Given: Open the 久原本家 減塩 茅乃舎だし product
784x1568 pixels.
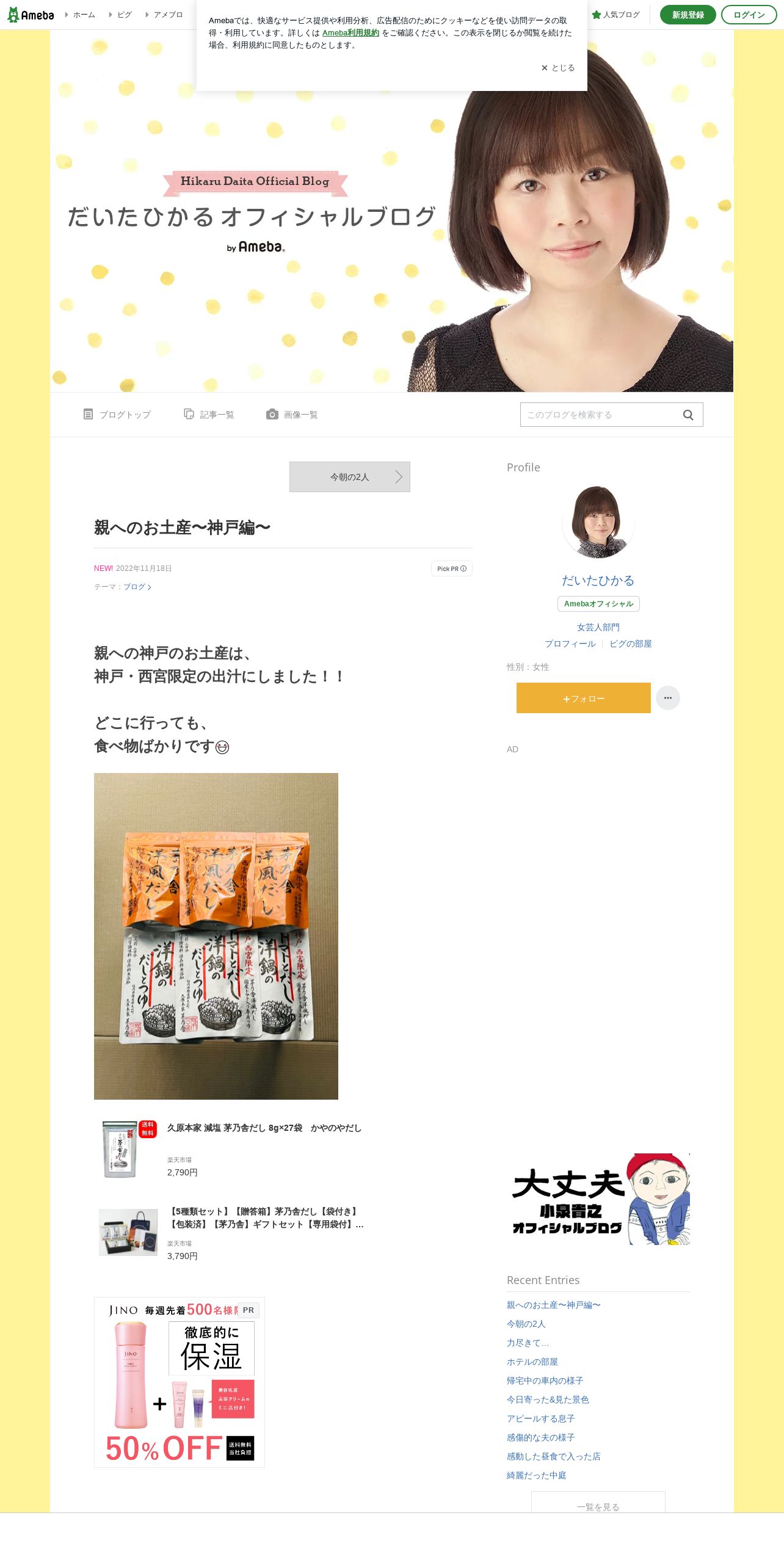Looking at the screenshot, I should coord(264,1128).
